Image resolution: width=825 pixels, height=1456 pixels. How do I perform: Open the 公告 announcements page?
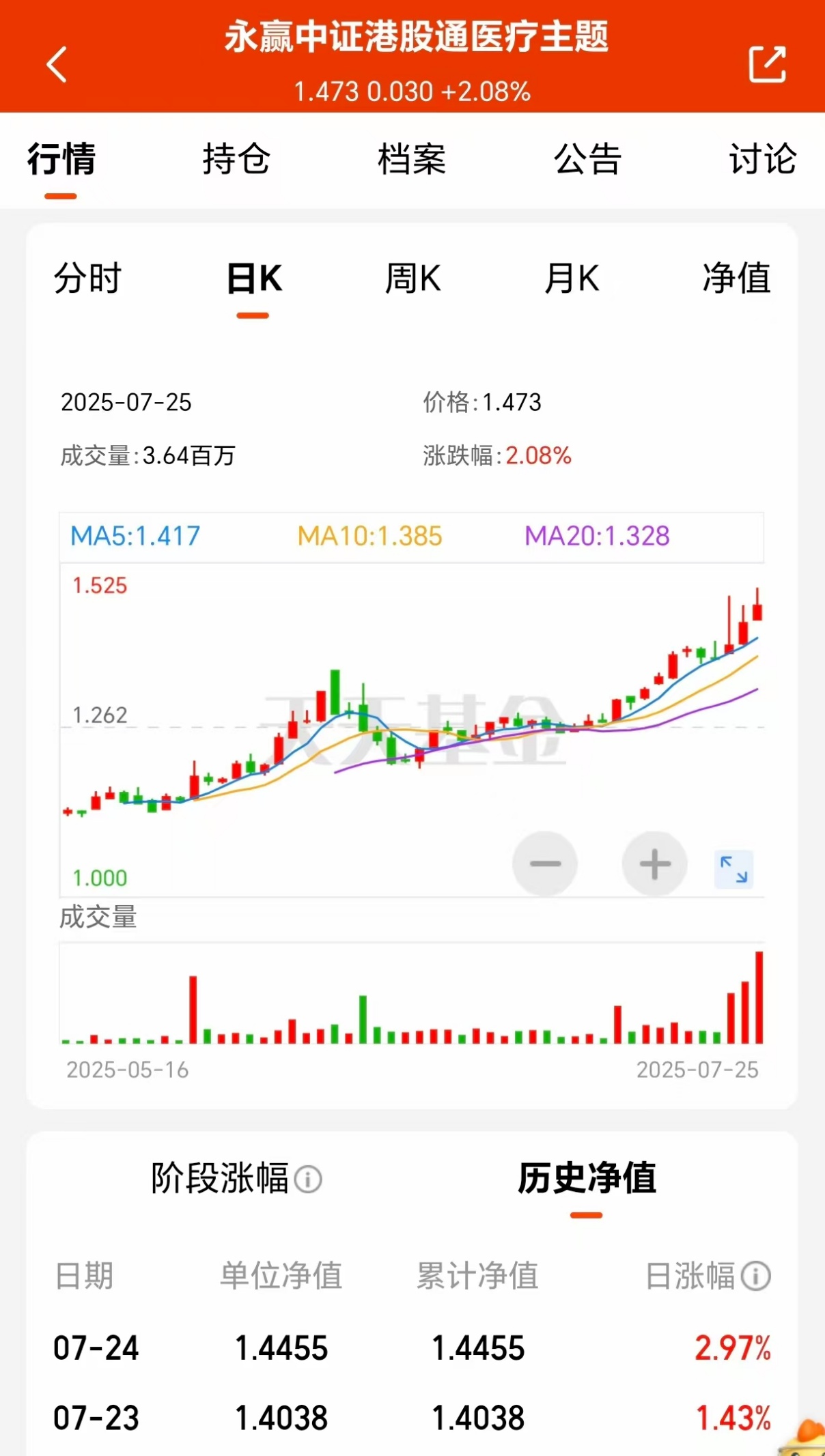click(587, 160)
